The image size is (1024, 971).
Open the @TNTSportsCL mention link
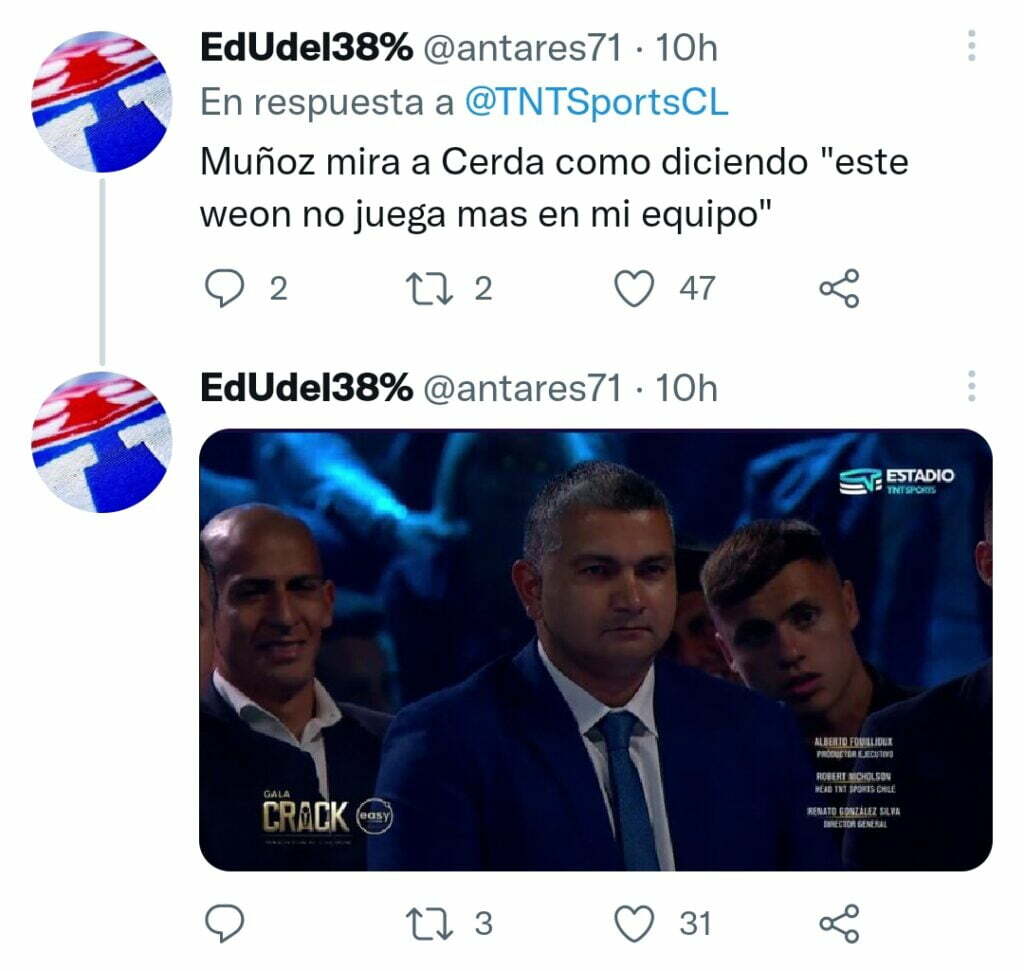click(597, 102)
